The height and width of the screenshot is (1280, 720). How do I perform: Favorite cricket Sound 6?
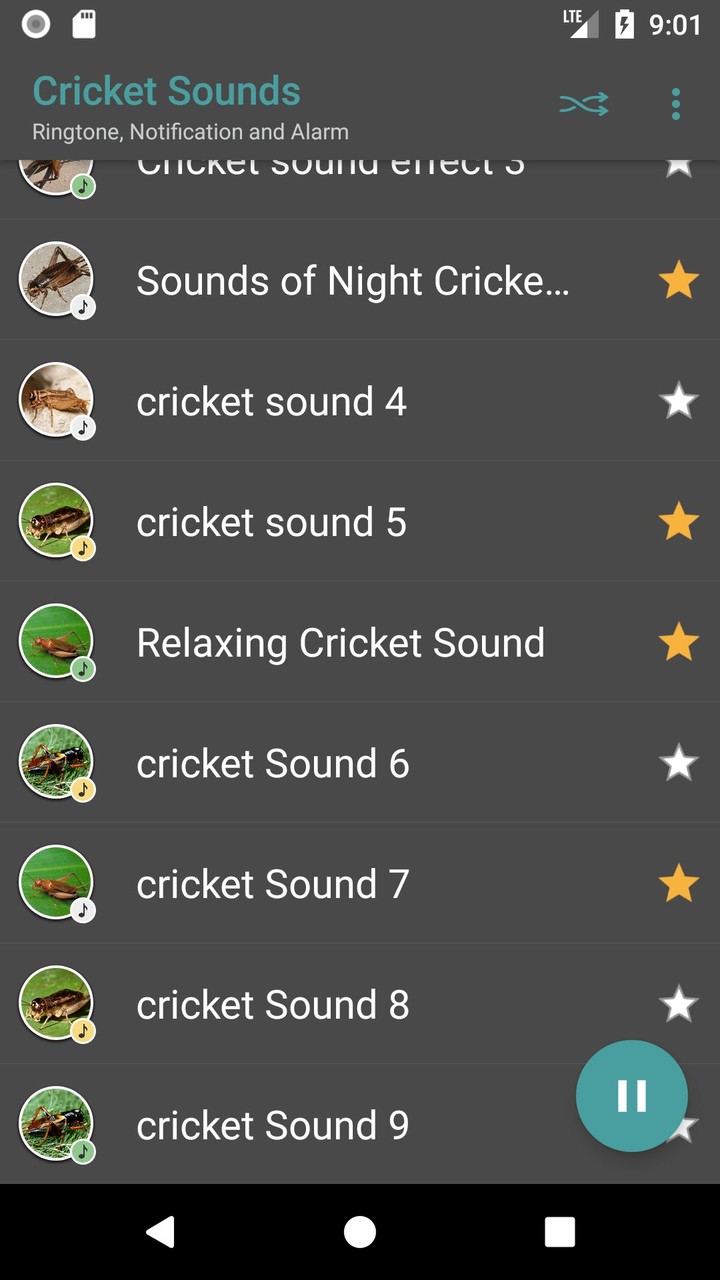[678, 763]
